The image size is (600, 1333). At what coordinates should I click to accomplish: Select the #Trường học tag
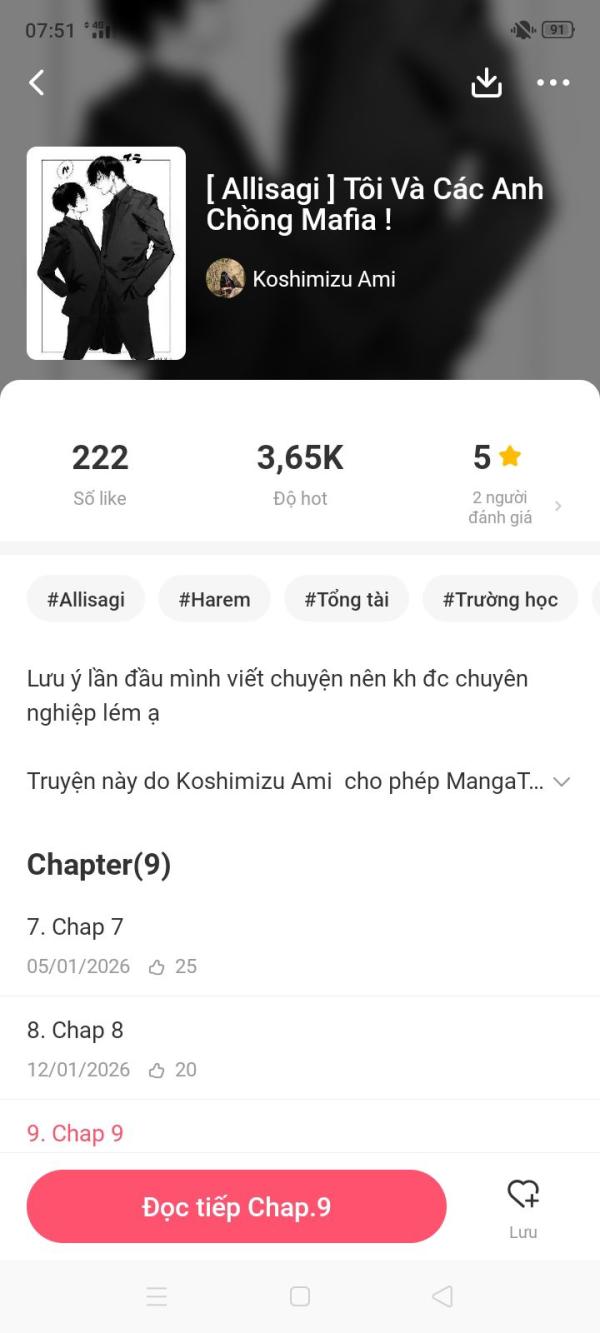click(x=500, y=600)
